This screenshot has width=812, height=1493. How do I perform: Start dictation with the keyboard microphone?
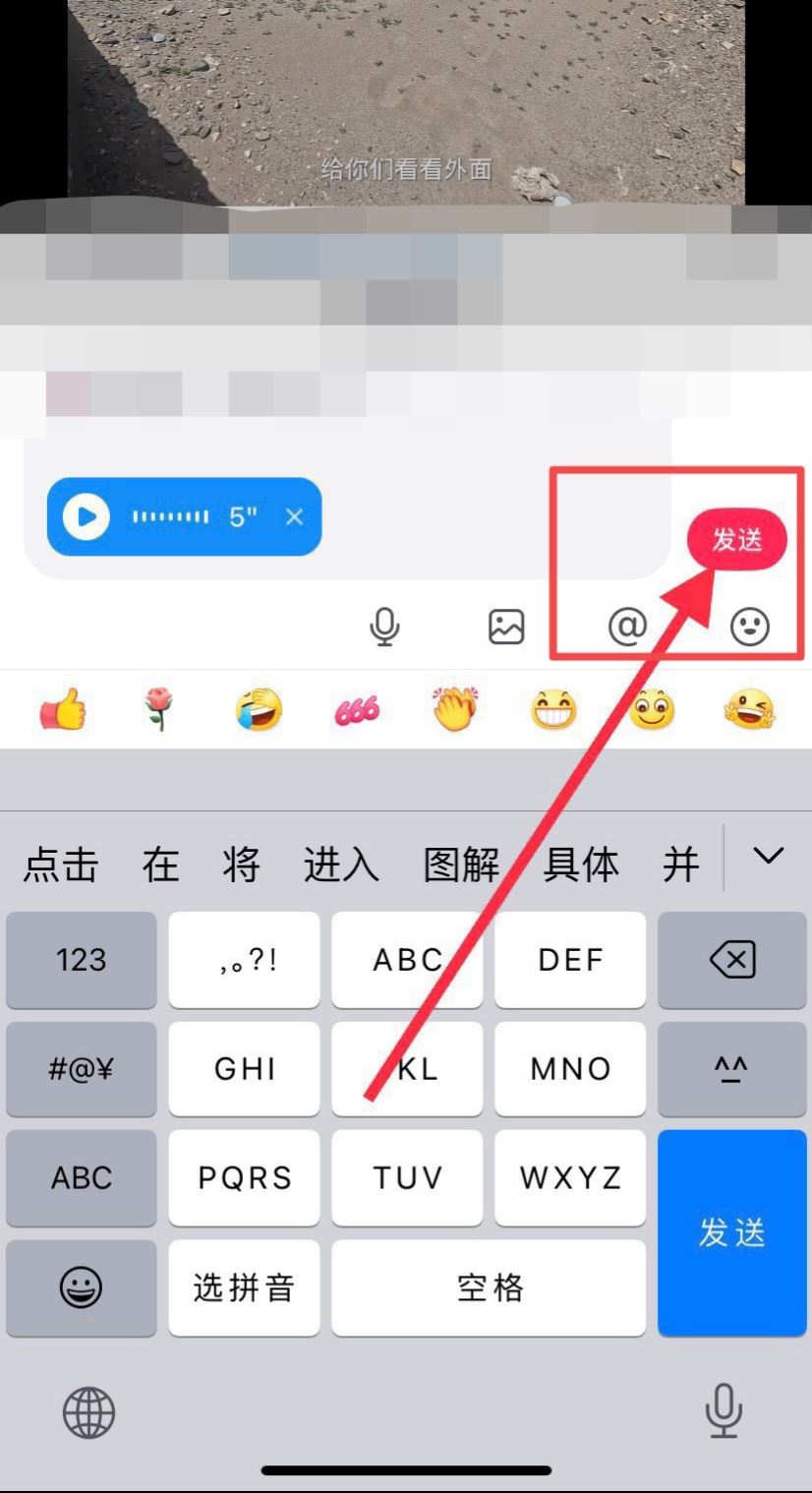[x=723, y=1411]
